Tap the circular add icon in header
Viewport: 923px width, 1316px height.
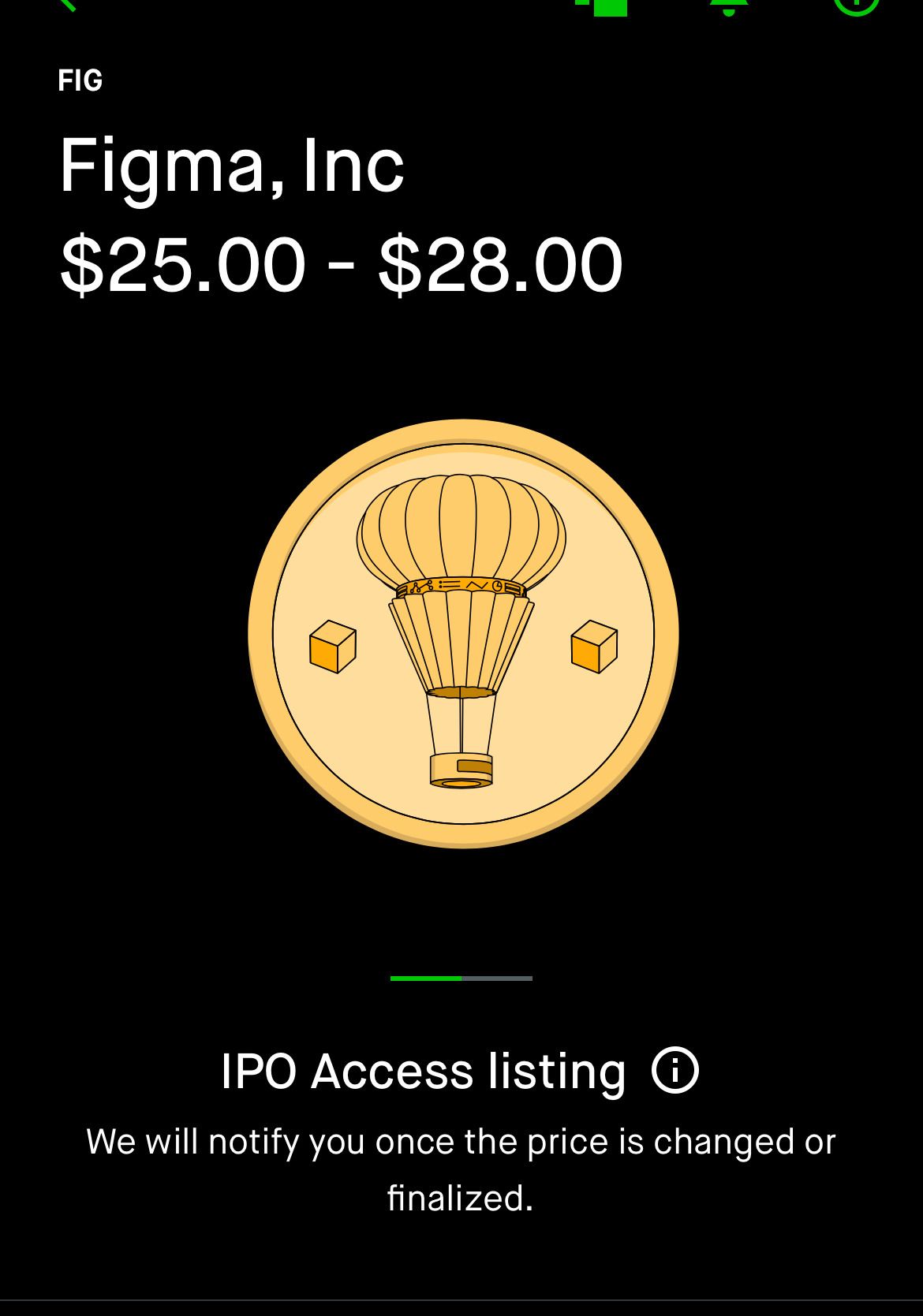(856, 5)
